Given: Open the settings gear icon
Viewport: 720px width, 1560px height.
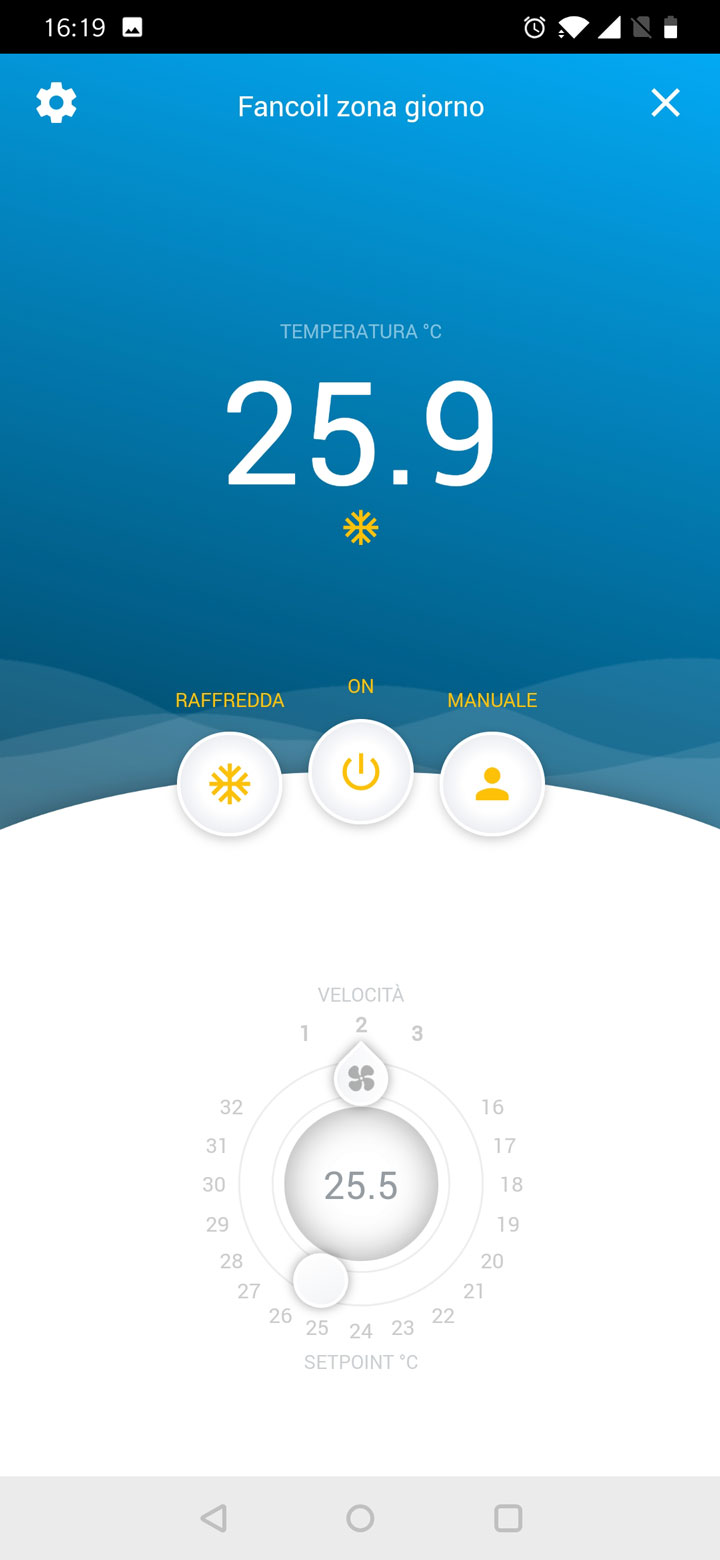Looking at the screenshot, I should click(56, 103).
